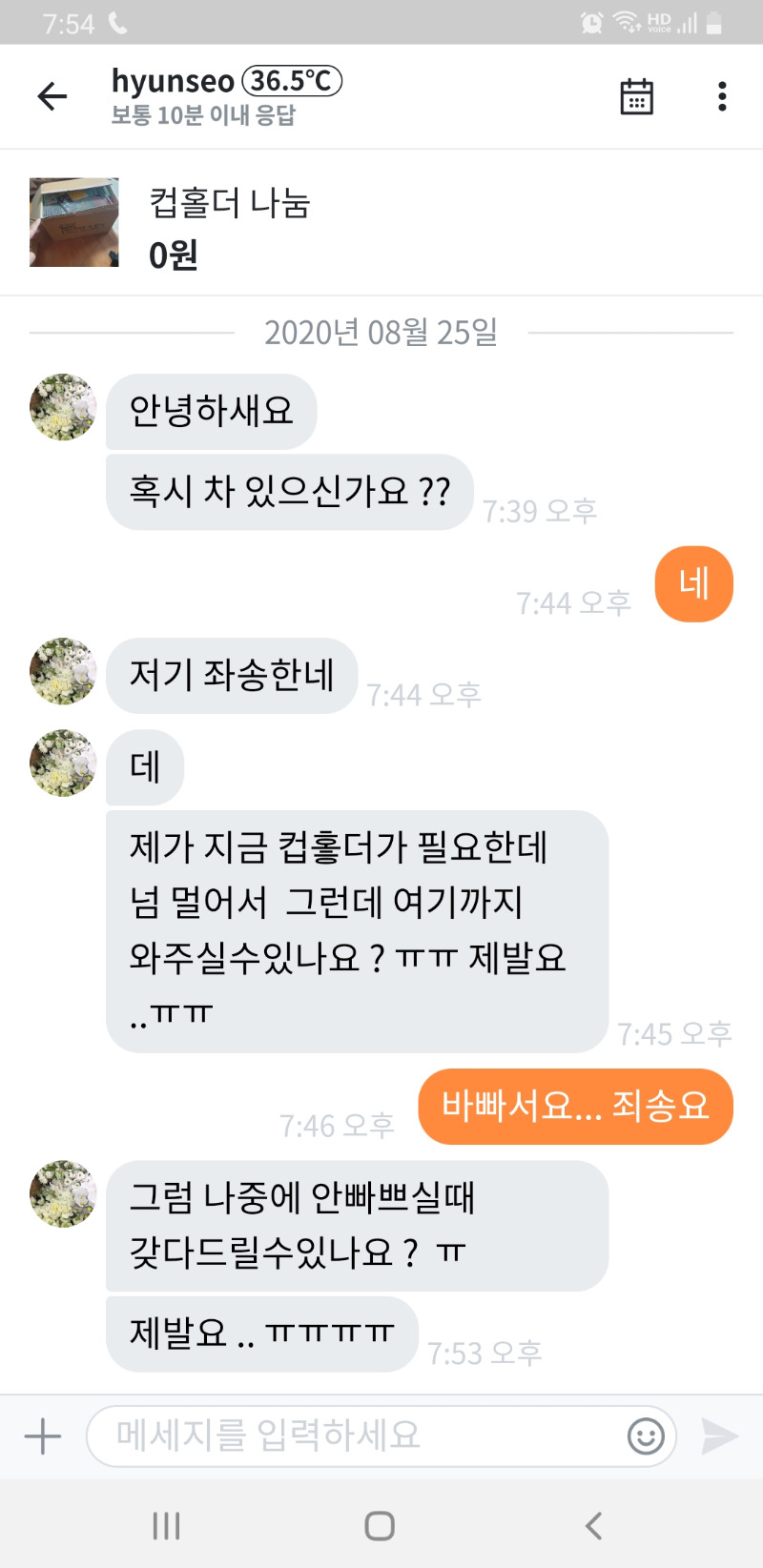Send the message with arrow icon

[x=719, y=1436]
